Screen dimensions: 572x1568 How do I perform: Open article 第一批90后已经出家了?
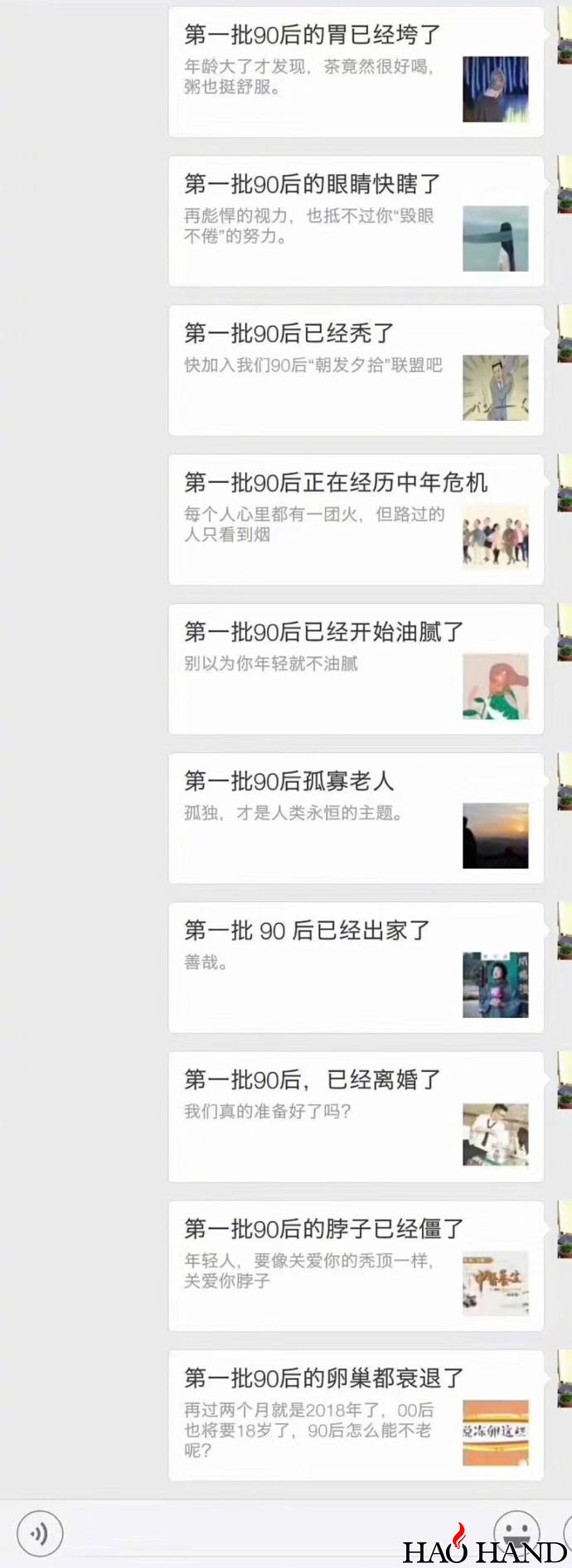point(355,967)
